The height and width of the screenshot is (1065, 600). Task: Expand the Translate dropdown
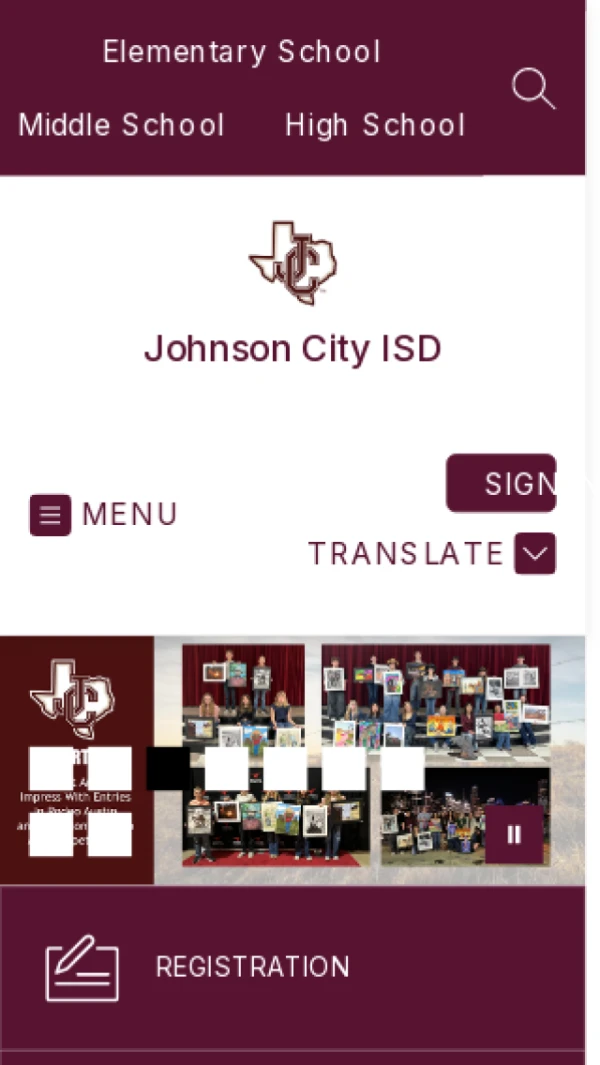click(x=432, y=554)
